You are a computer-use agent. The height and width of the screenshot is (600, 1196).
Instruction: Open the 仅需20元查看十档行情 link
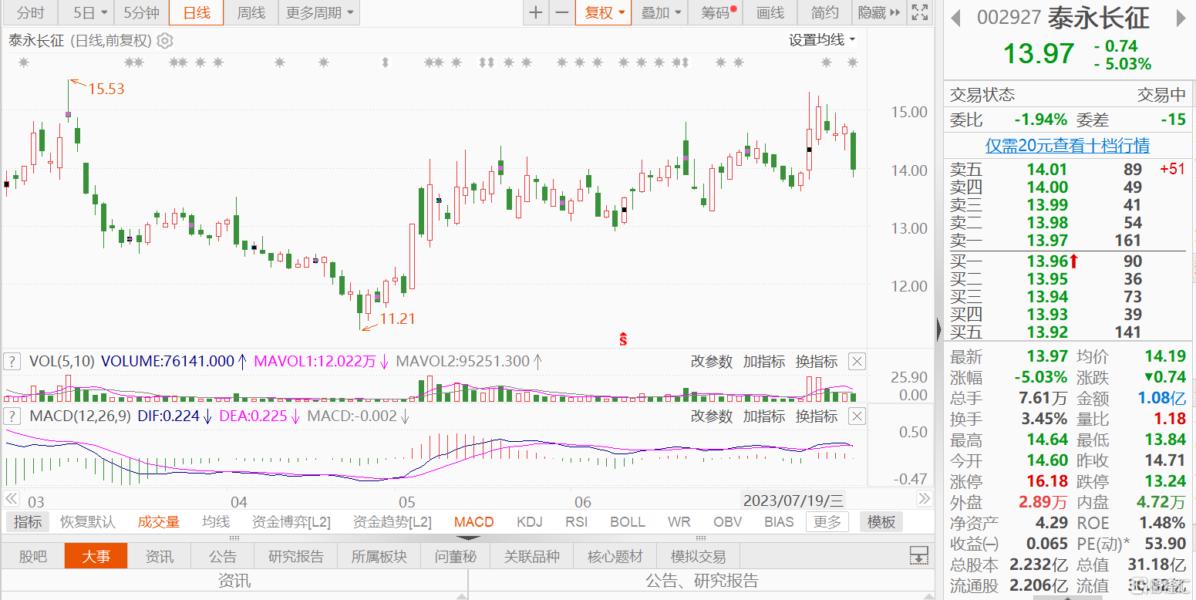click(1067, 146)
